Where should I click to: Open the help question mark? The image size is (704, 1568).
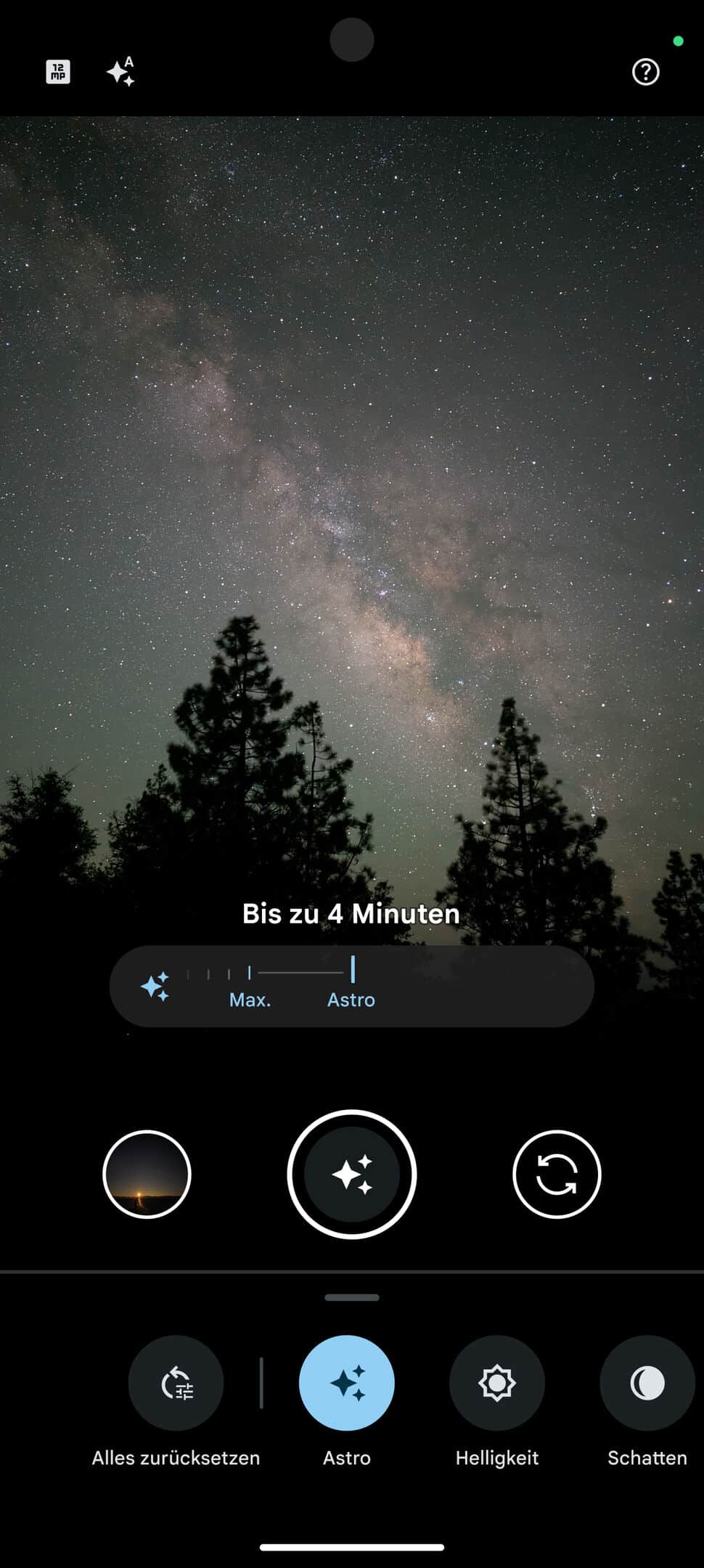pos(645,72)
